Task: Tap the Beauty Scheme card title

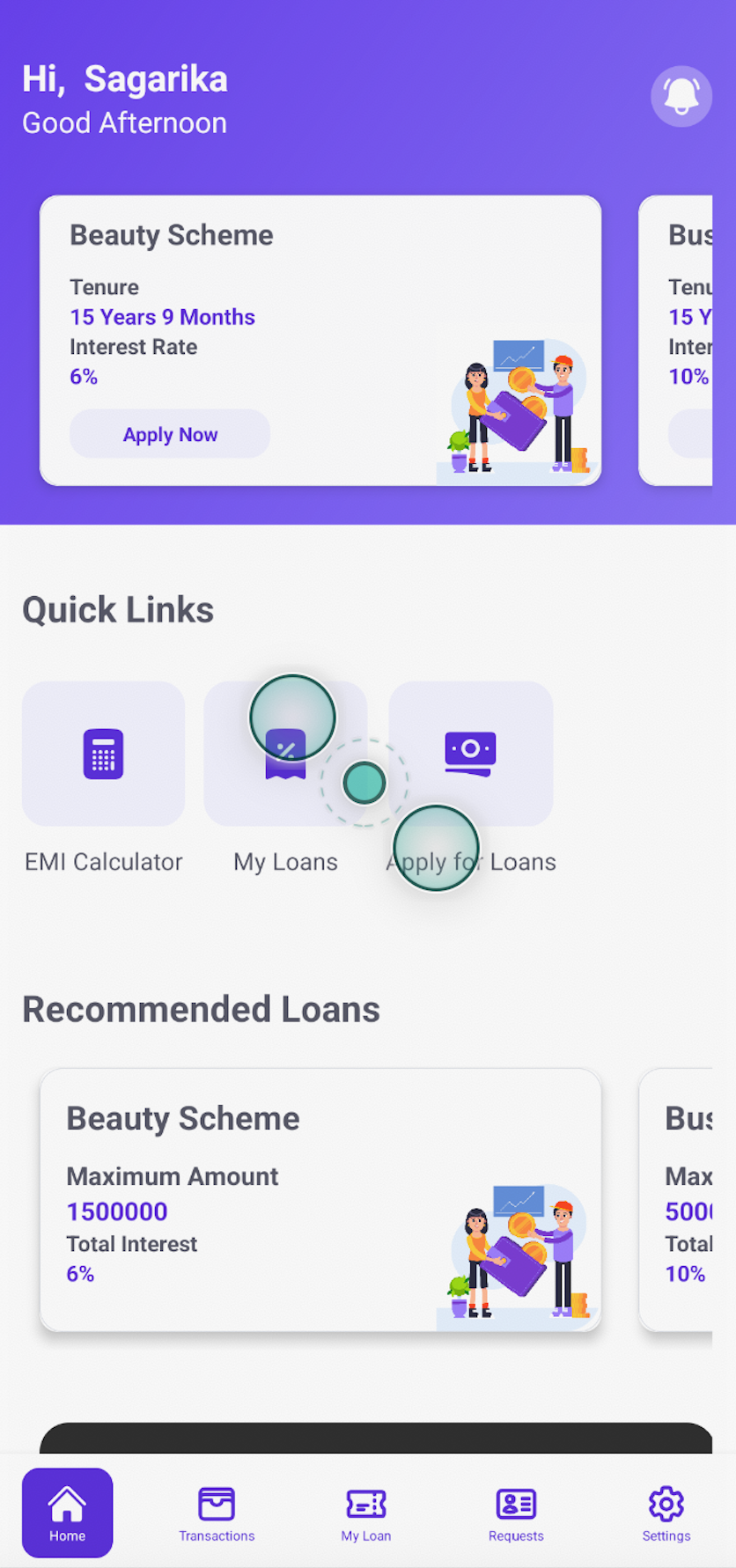Action: coord(171,235)
